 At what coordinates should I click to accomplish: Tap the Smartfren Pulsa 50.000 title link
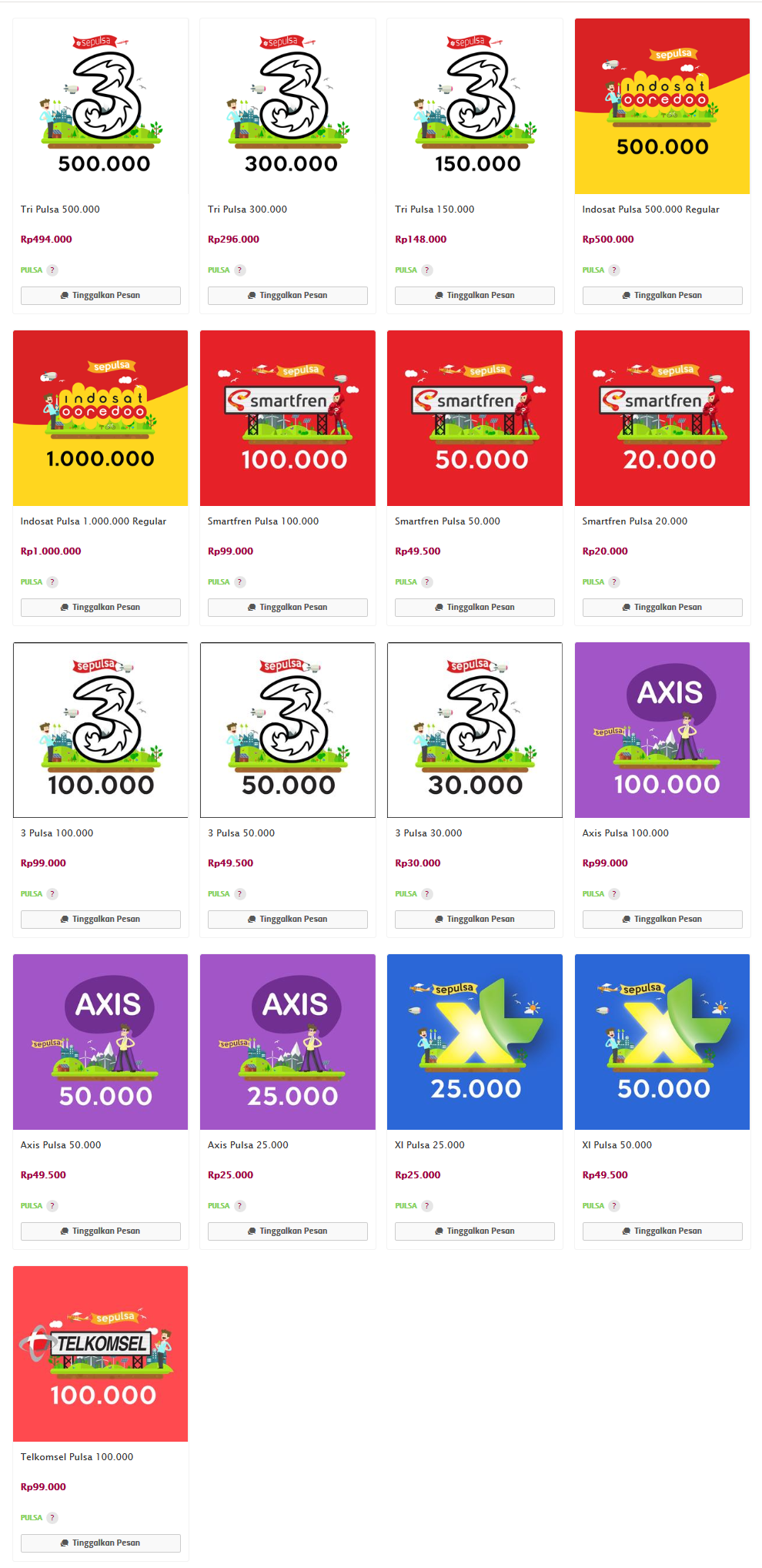447,521
